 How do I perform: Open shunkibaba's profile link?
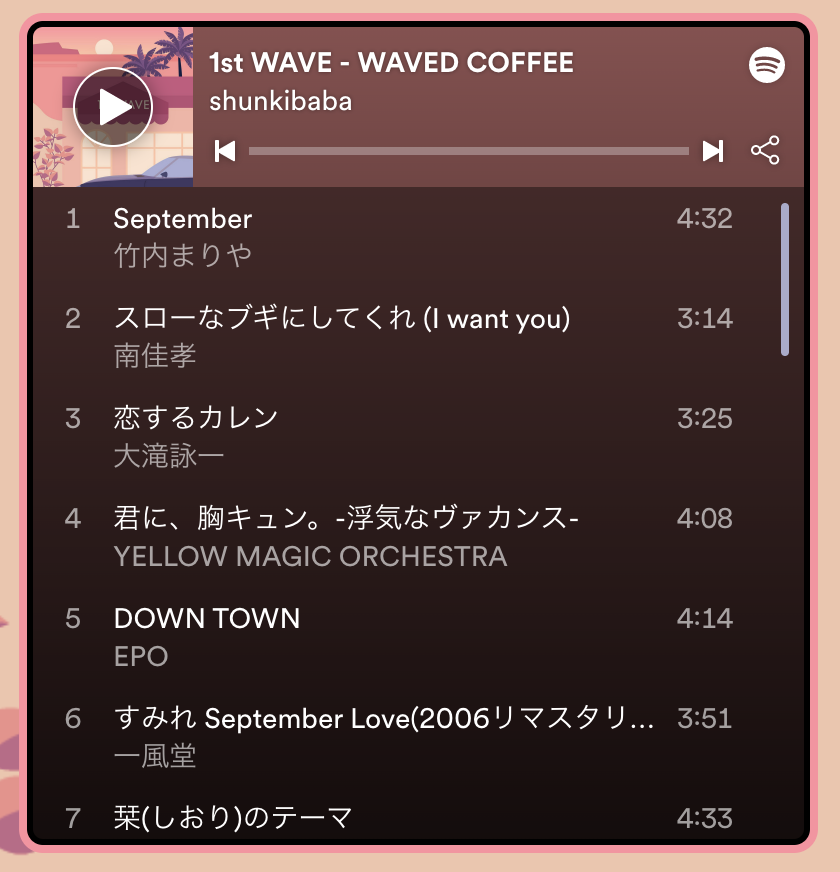pos(280,101)
